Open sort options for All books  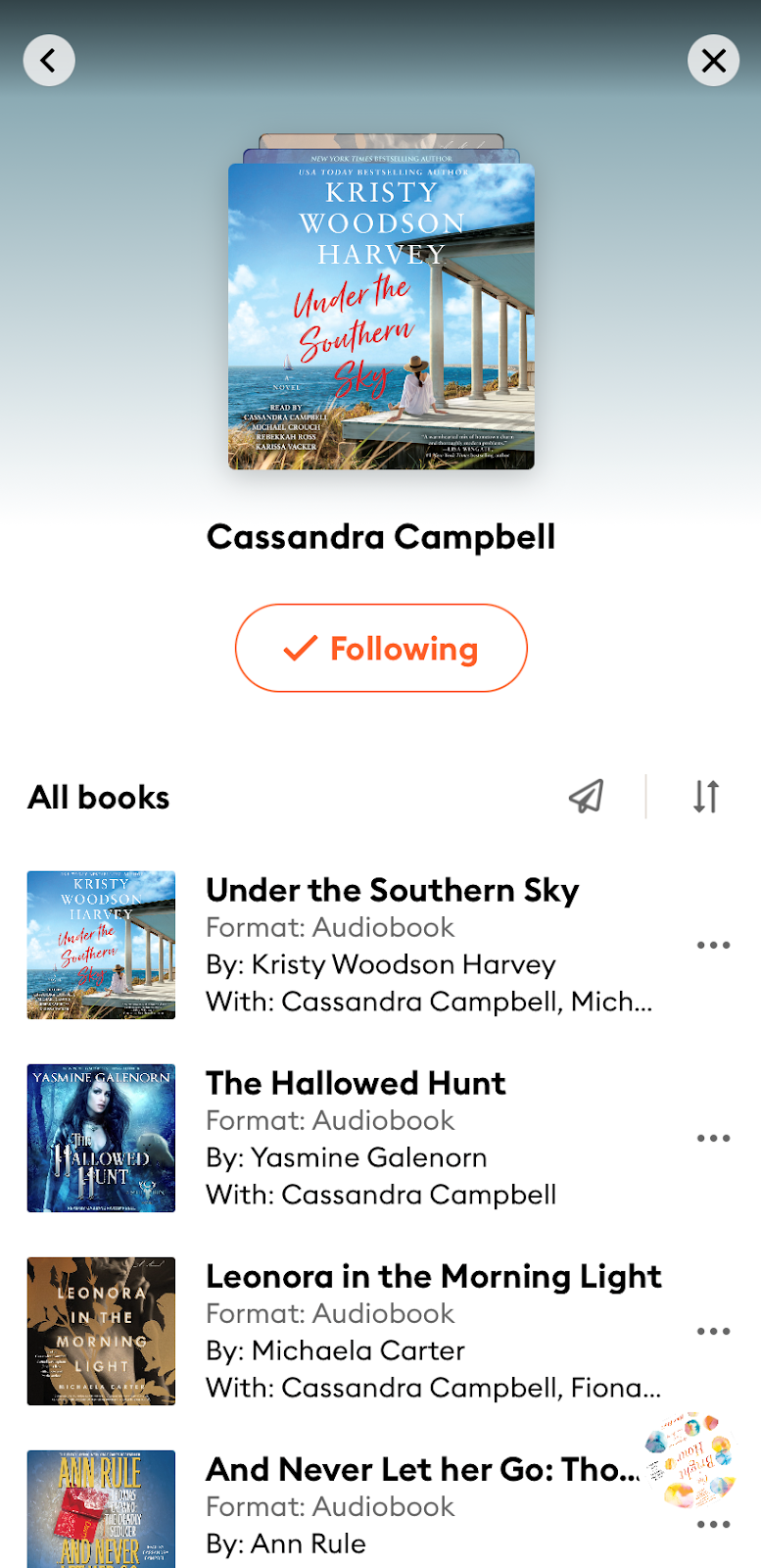706,797
